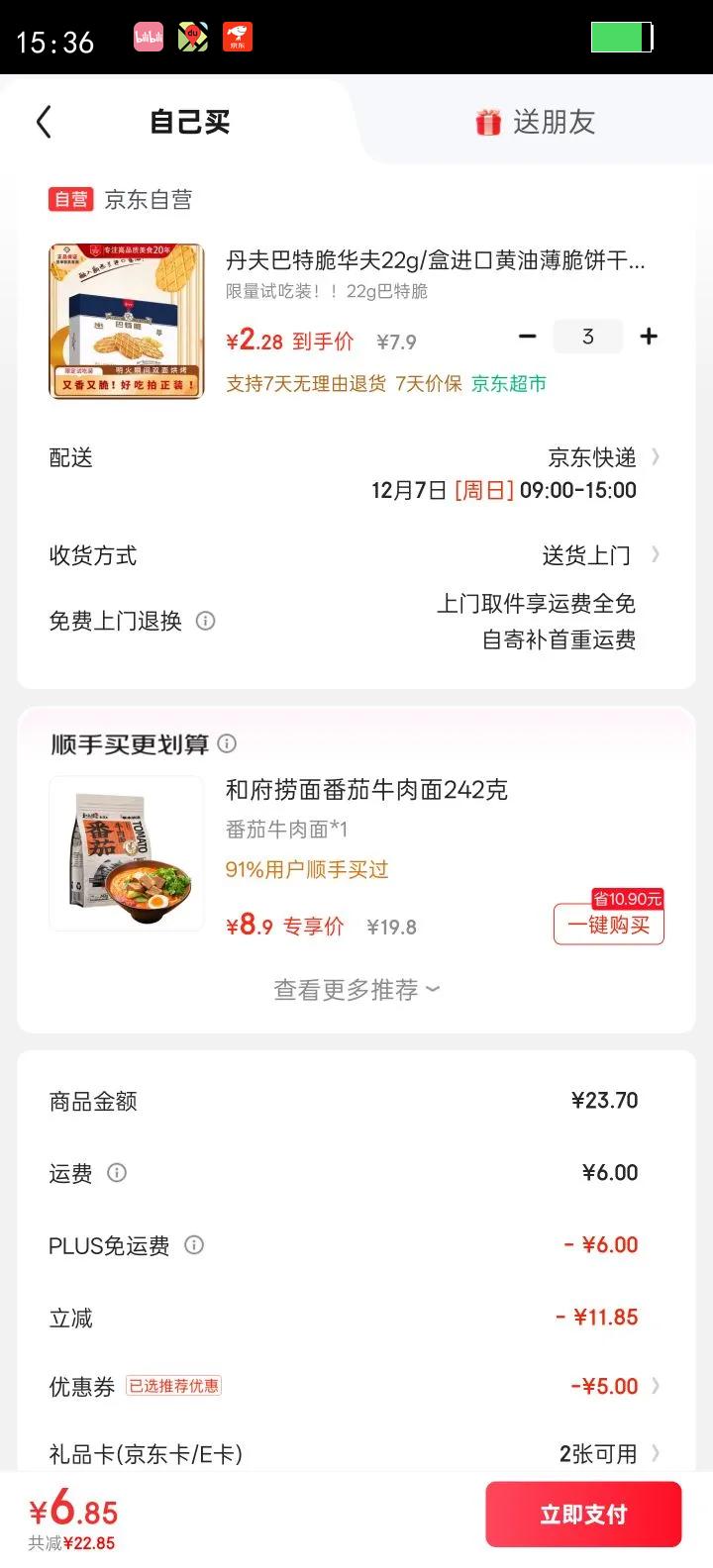View info about 免费上门退换
The width and height of the screenshot is (713, 1568).
coord(206,621)
